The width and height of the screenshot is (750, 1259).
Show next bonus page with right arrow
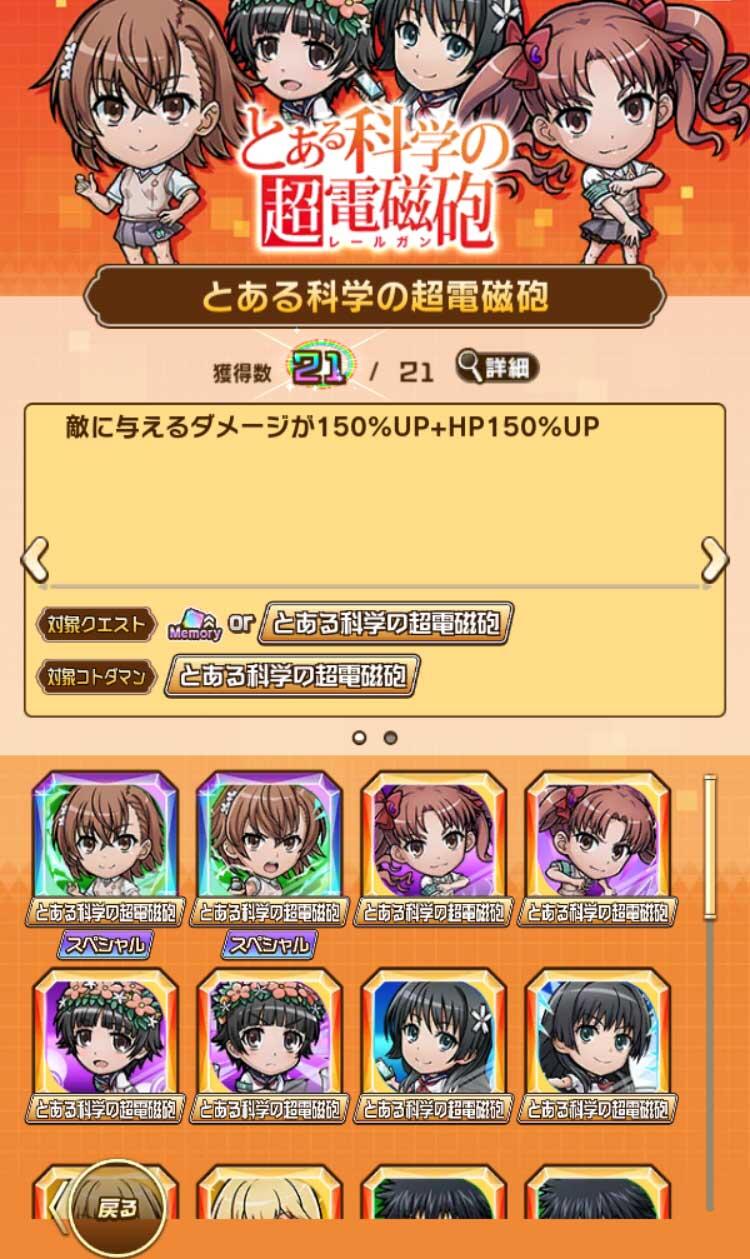(x=714, y=559)
